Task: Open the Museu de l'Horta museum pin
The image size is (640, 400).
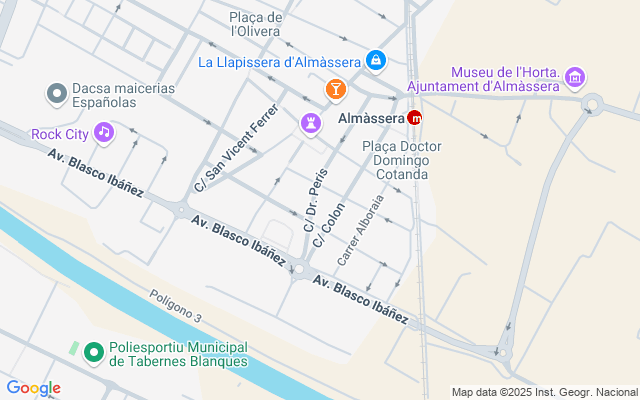Action: coord(575,78)
